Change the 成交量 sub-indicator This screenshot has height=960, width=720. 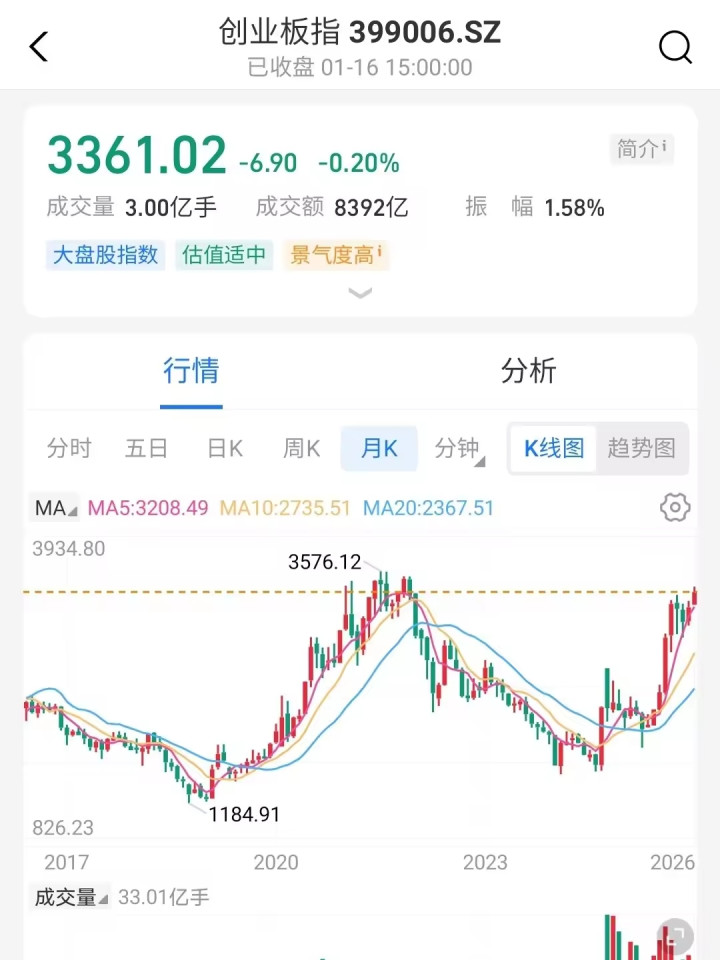[x=70, y=898]
